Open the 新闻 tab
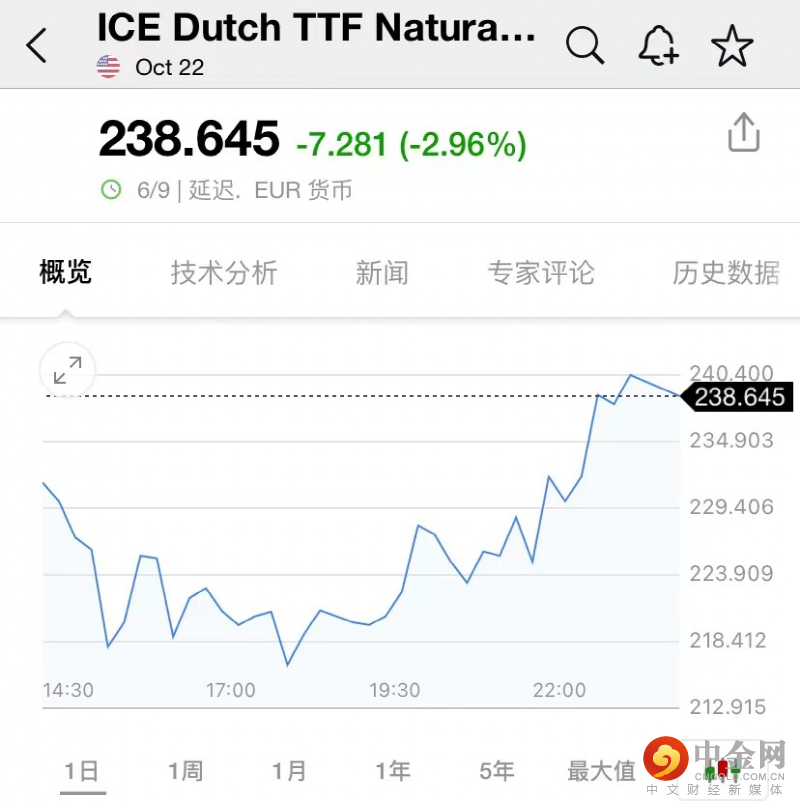 click(x=382, y=273)
